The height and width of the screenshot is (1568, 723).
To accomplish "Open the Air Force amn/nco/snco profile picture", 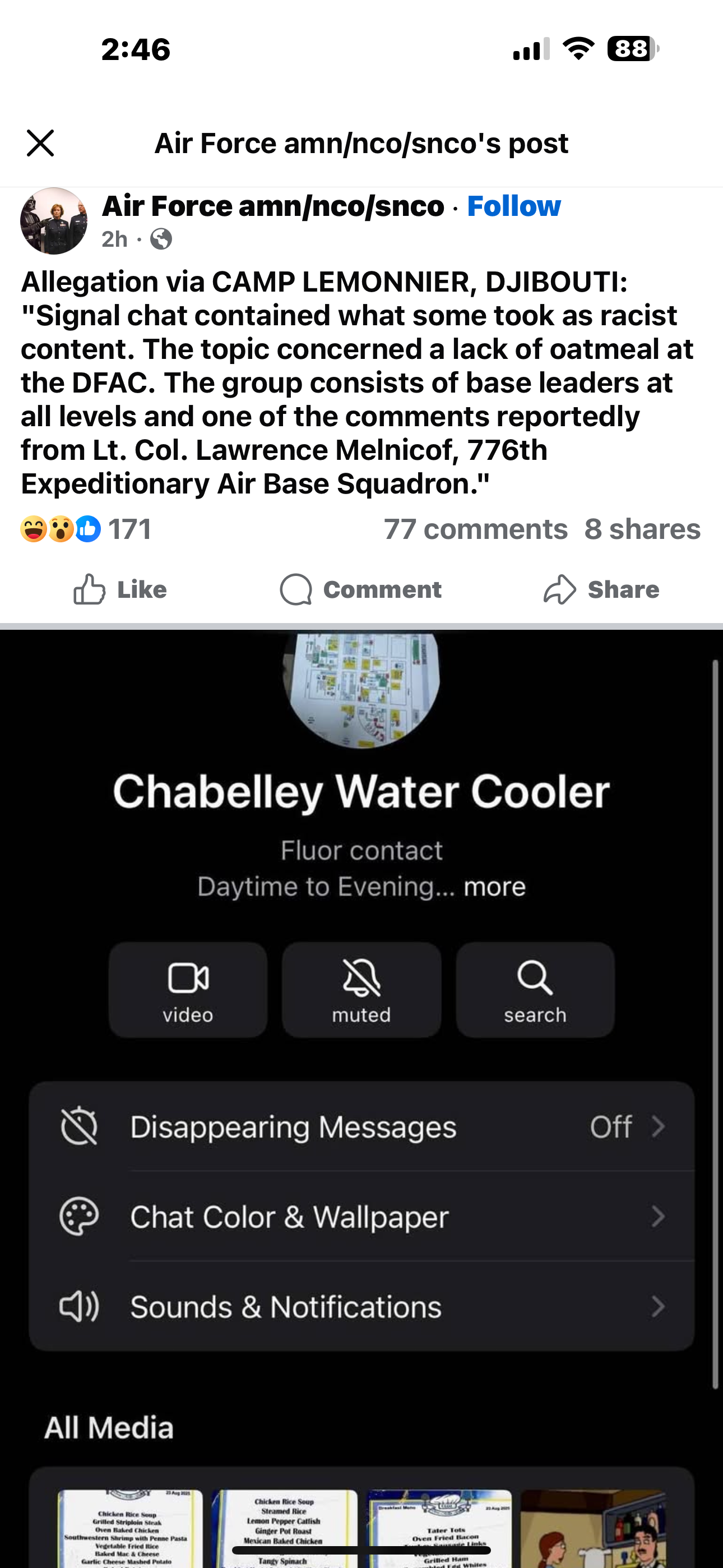I will (x=54, y=221).
